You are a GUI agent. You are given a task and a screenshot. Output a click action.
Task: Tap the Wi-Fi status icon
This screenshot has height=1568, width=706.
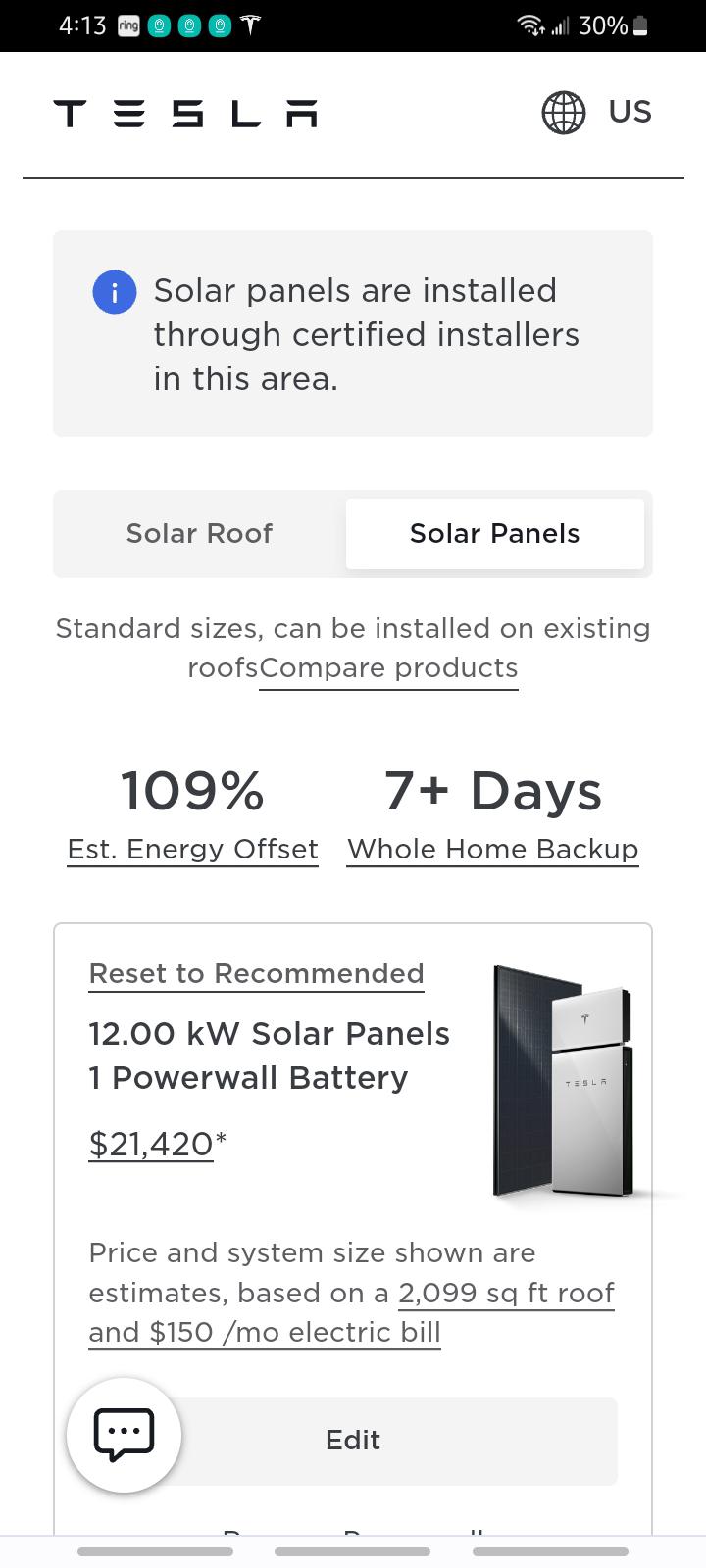click(530, 25)
